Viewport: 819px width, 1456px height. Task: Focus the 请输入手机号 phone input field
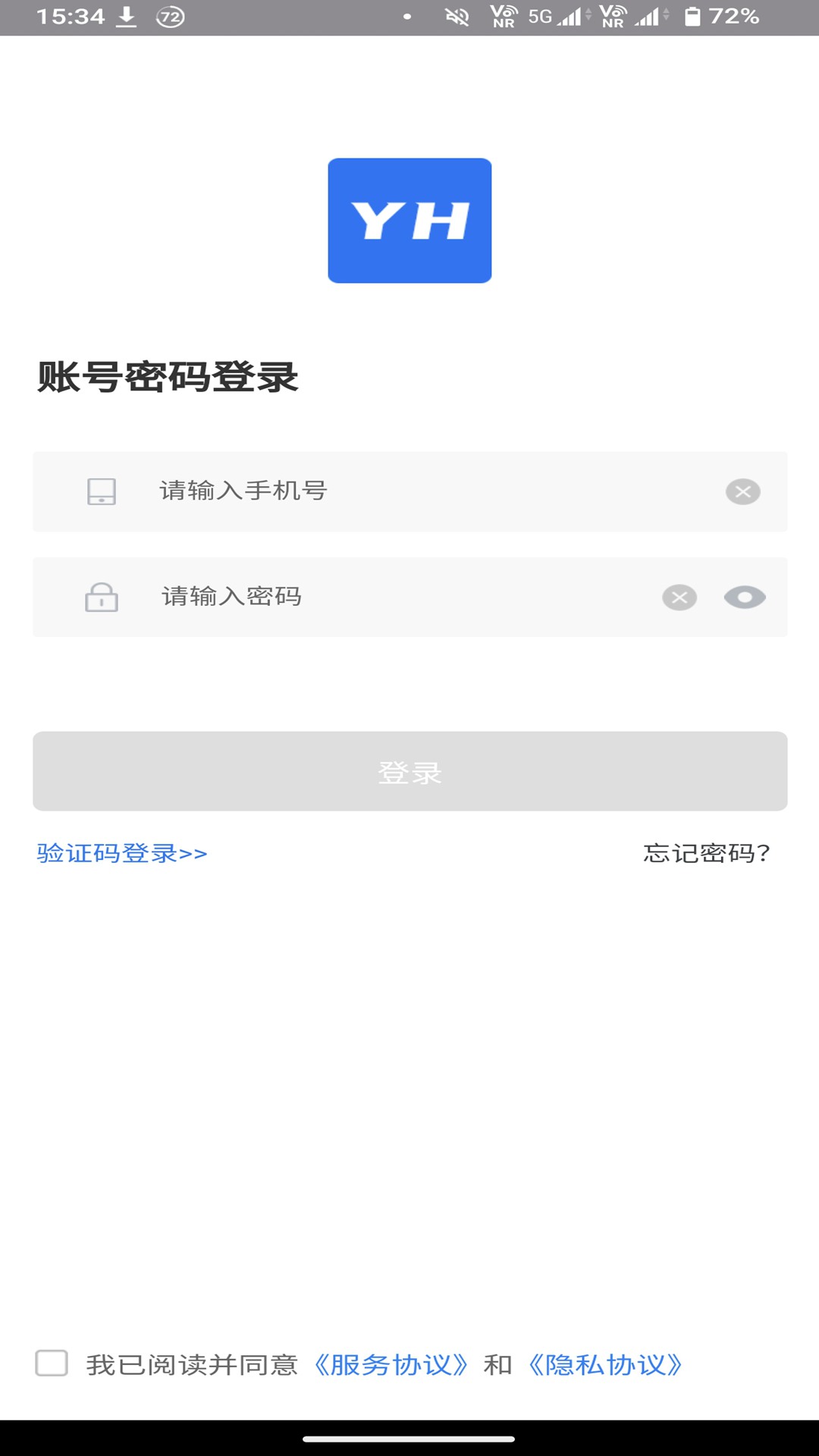[341, 491]
